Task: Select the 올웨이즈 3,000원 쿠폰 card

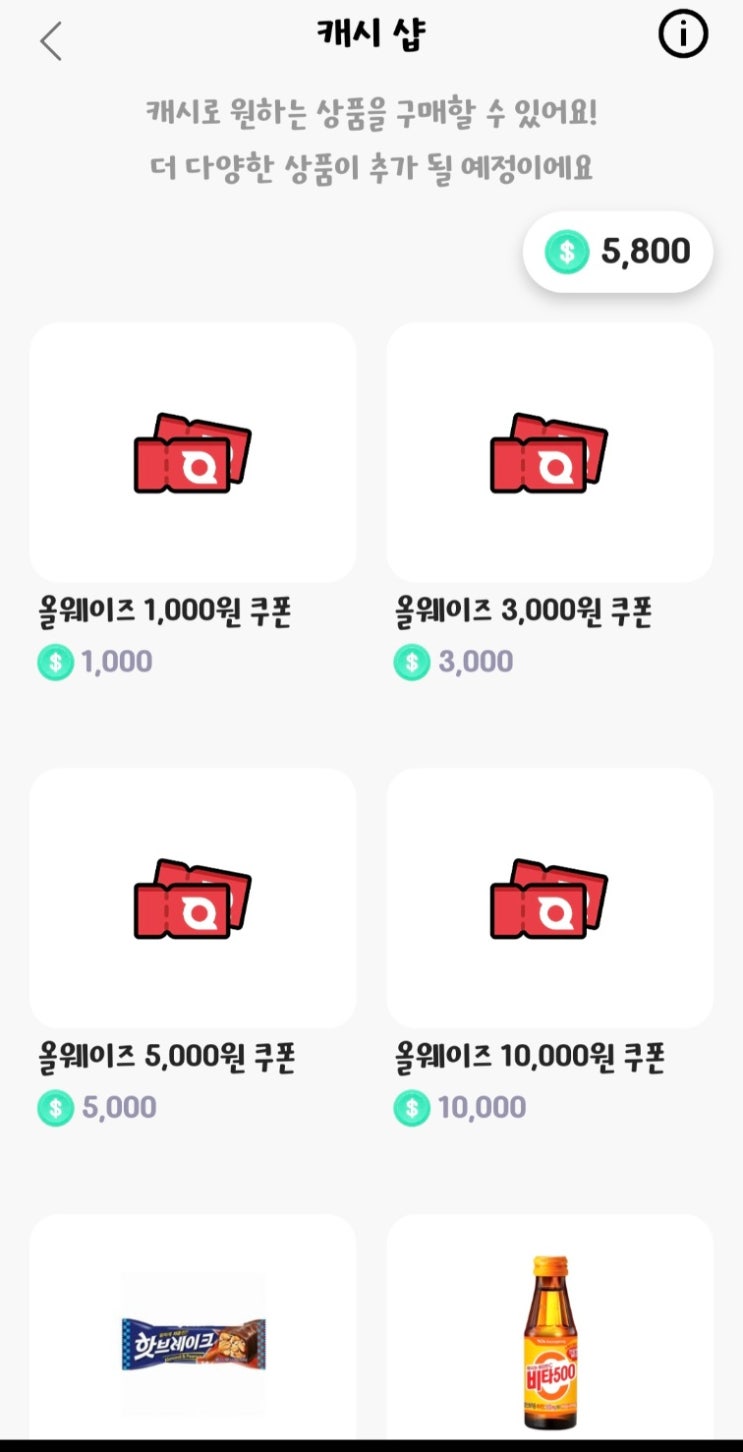Action: (549, 453)
